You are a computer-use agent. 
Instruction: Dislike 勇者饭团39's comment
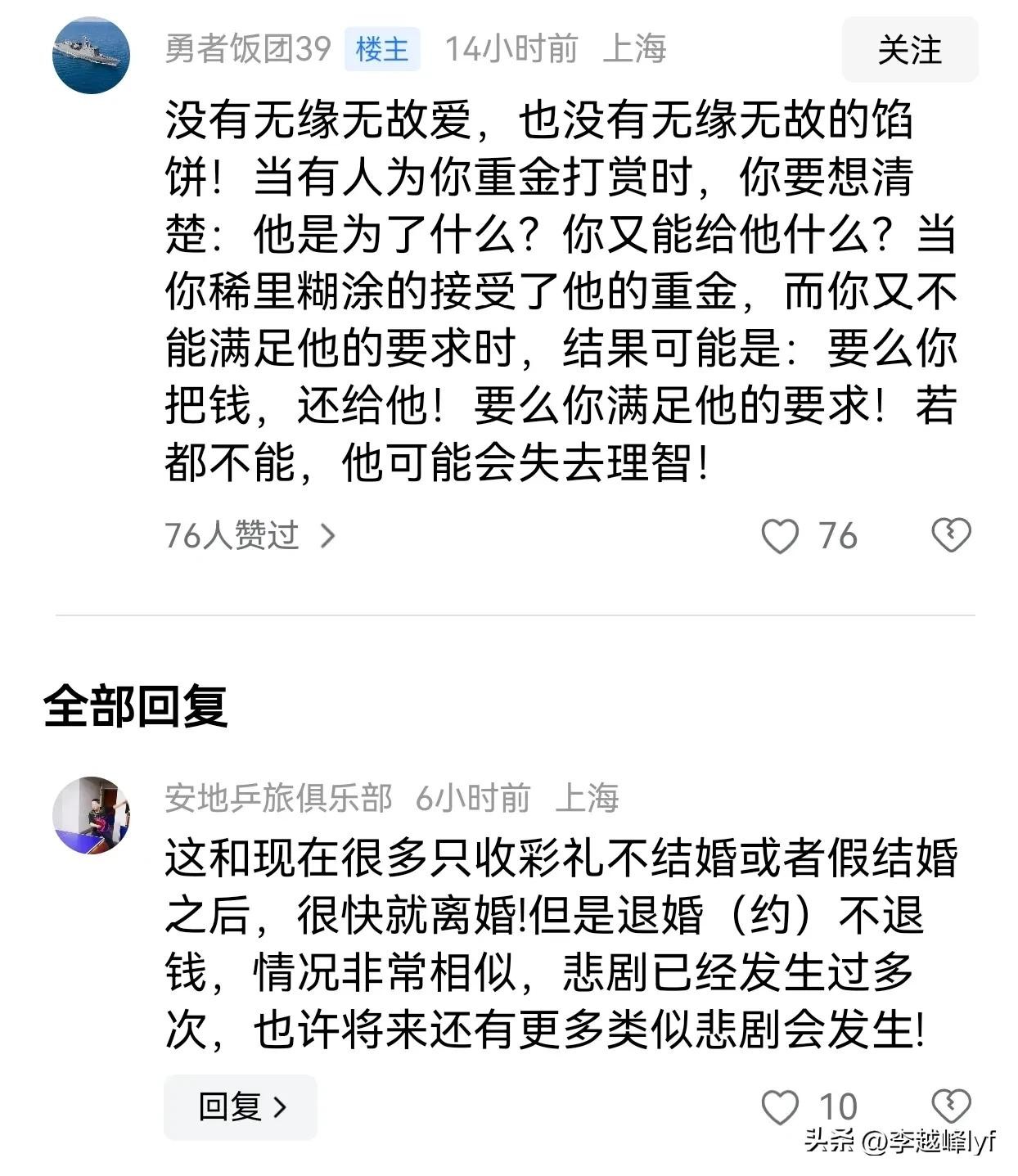coord(951,535)
